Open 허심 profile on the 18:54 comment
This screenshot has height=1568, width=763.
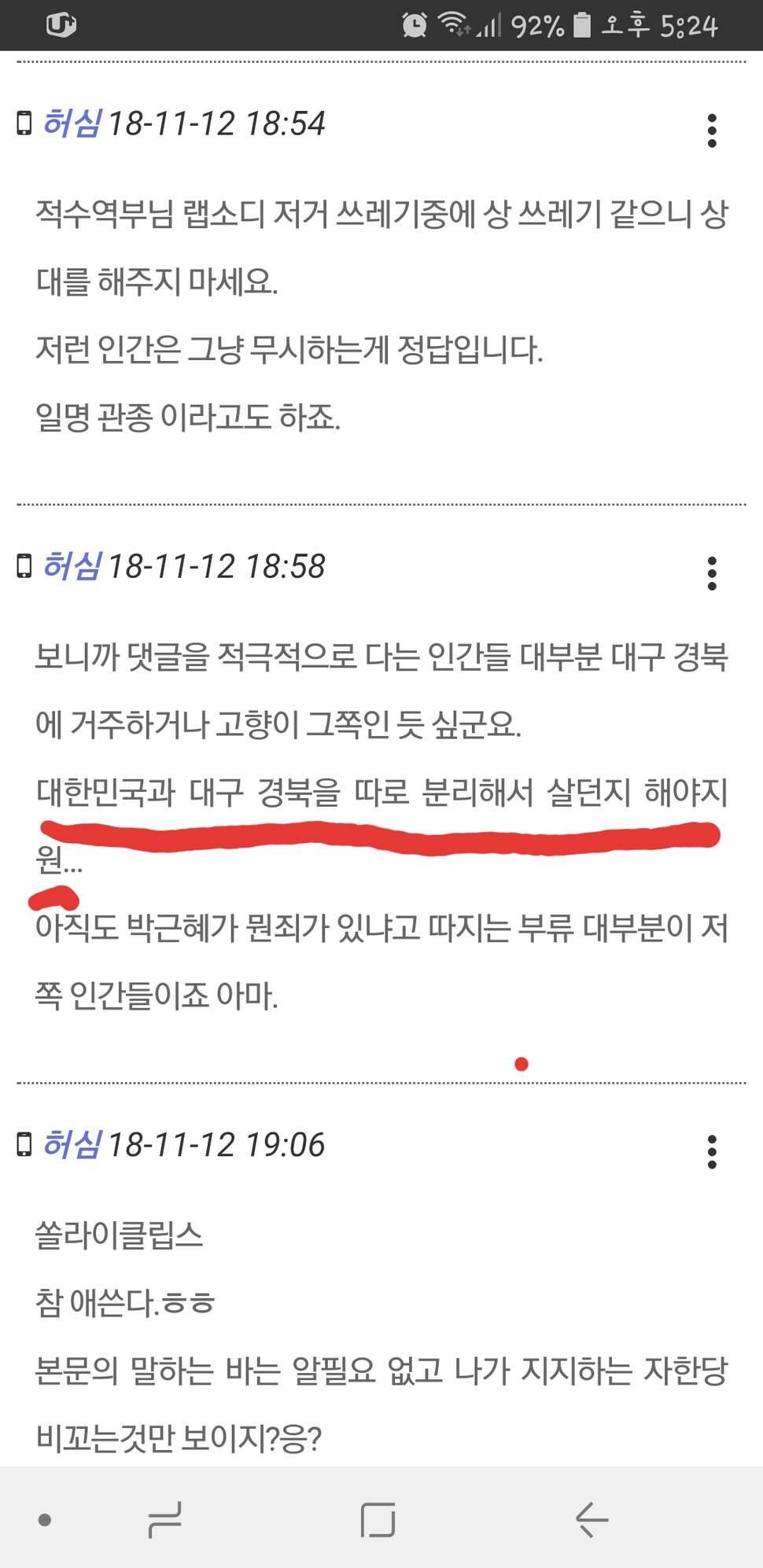(71, 123)
